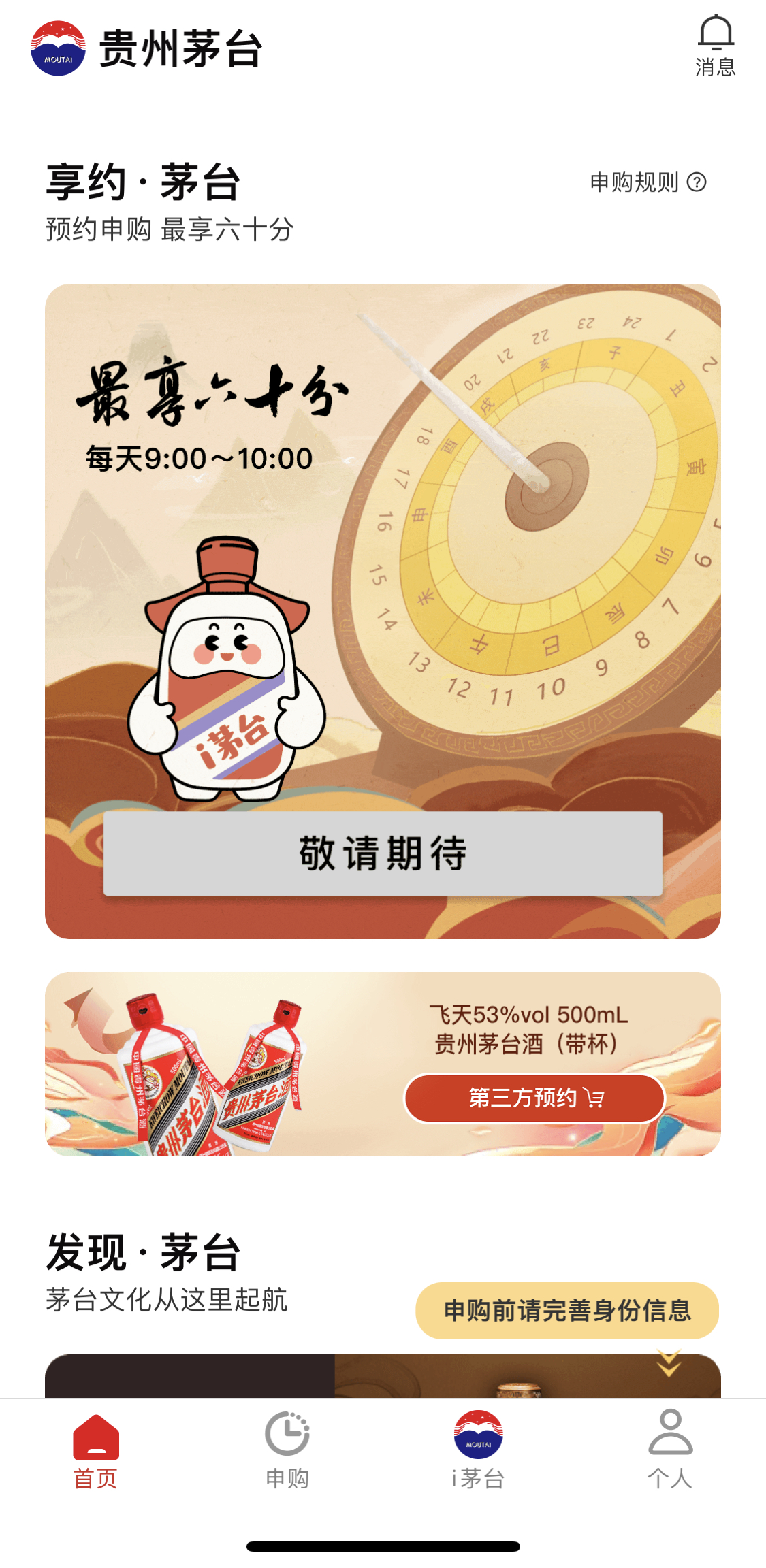Tap 第三方预约 for the 飞天 Moutai
766x1568 pixels.
[534, 1098]
